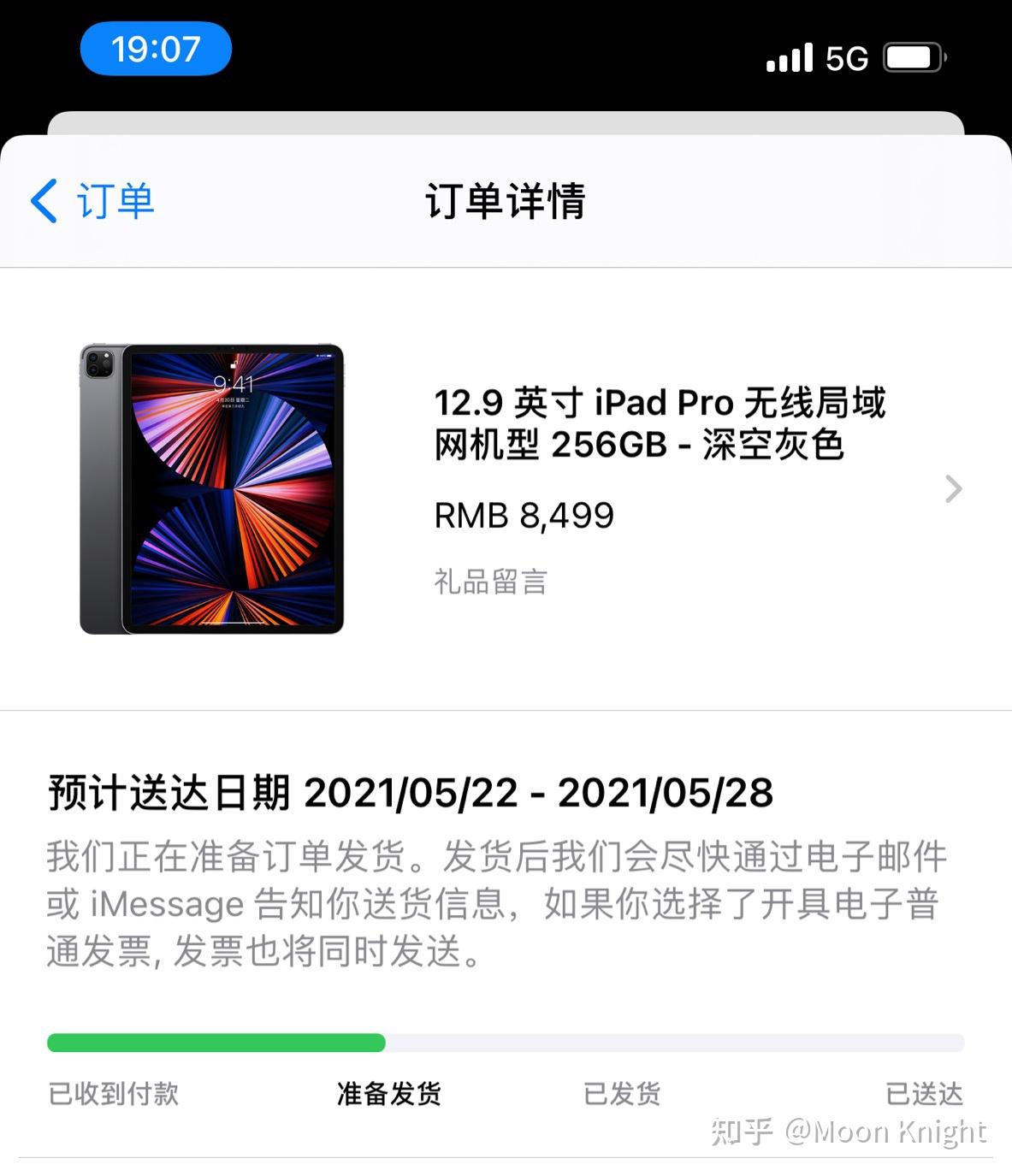Tap the 已发货 shipping stage label
Screen dimensions: 1012x1176
click(622, 1094)
